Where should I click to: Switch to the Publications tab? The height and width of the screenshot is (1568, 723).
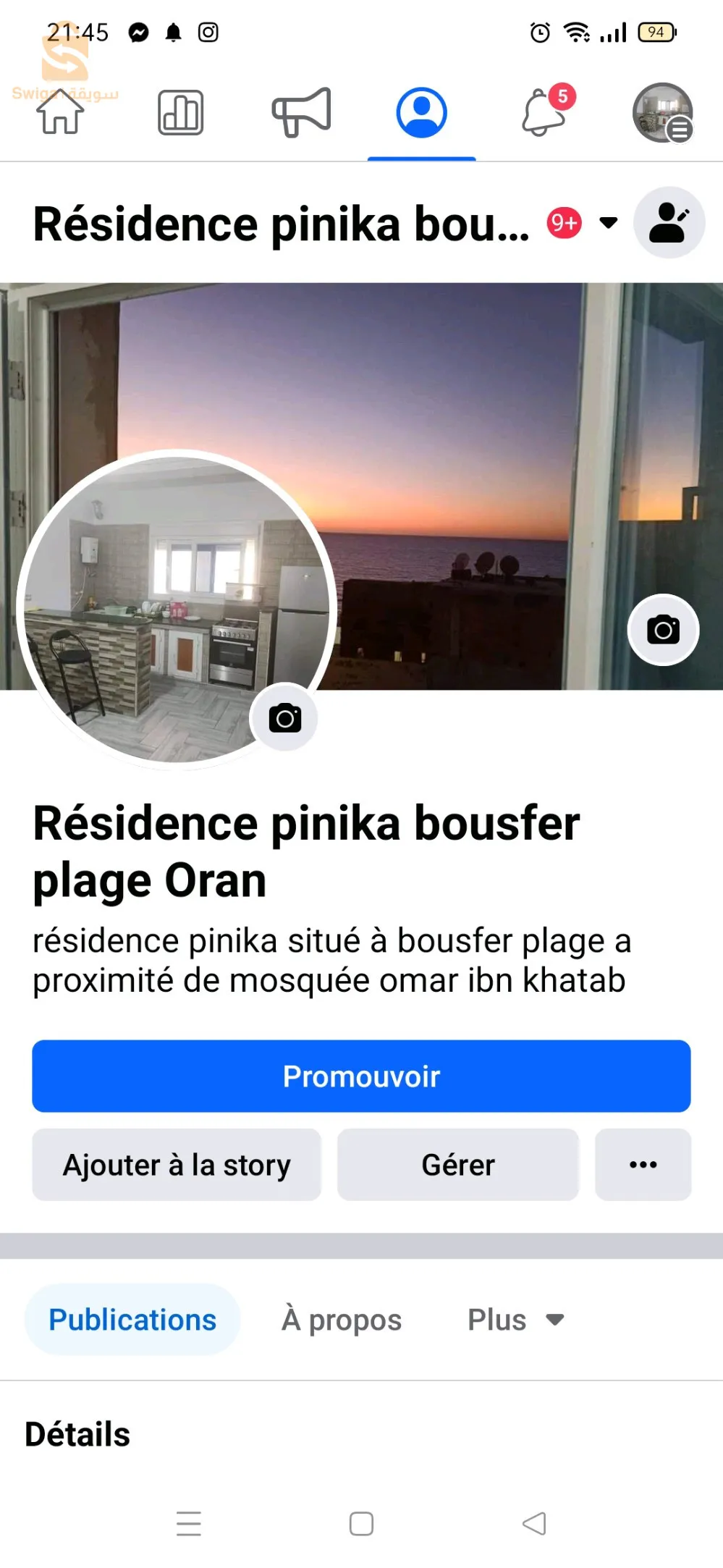tap(132, 1320)
